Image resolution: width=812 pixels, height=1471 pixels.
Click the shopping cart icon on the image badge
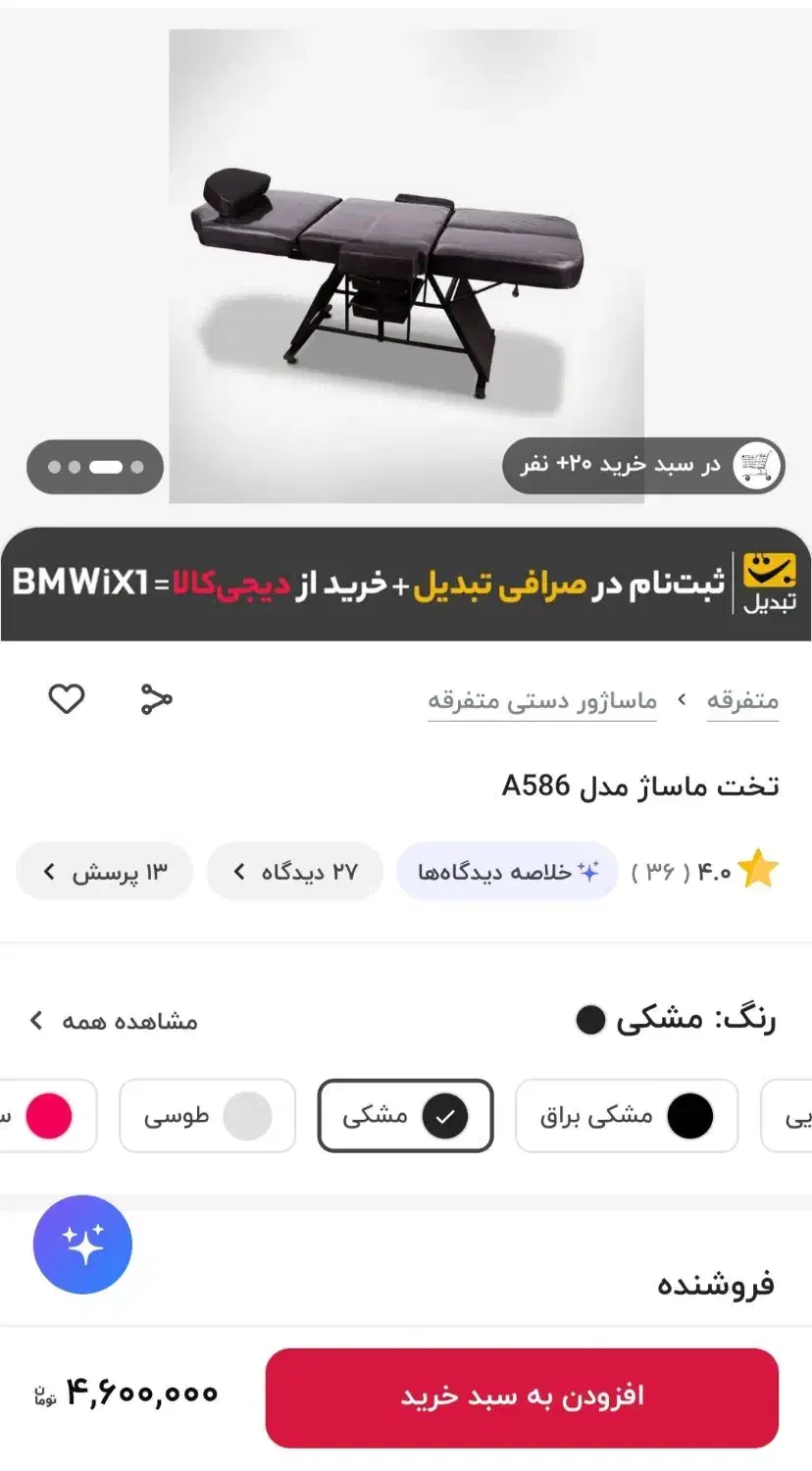(x=752, y=465)
